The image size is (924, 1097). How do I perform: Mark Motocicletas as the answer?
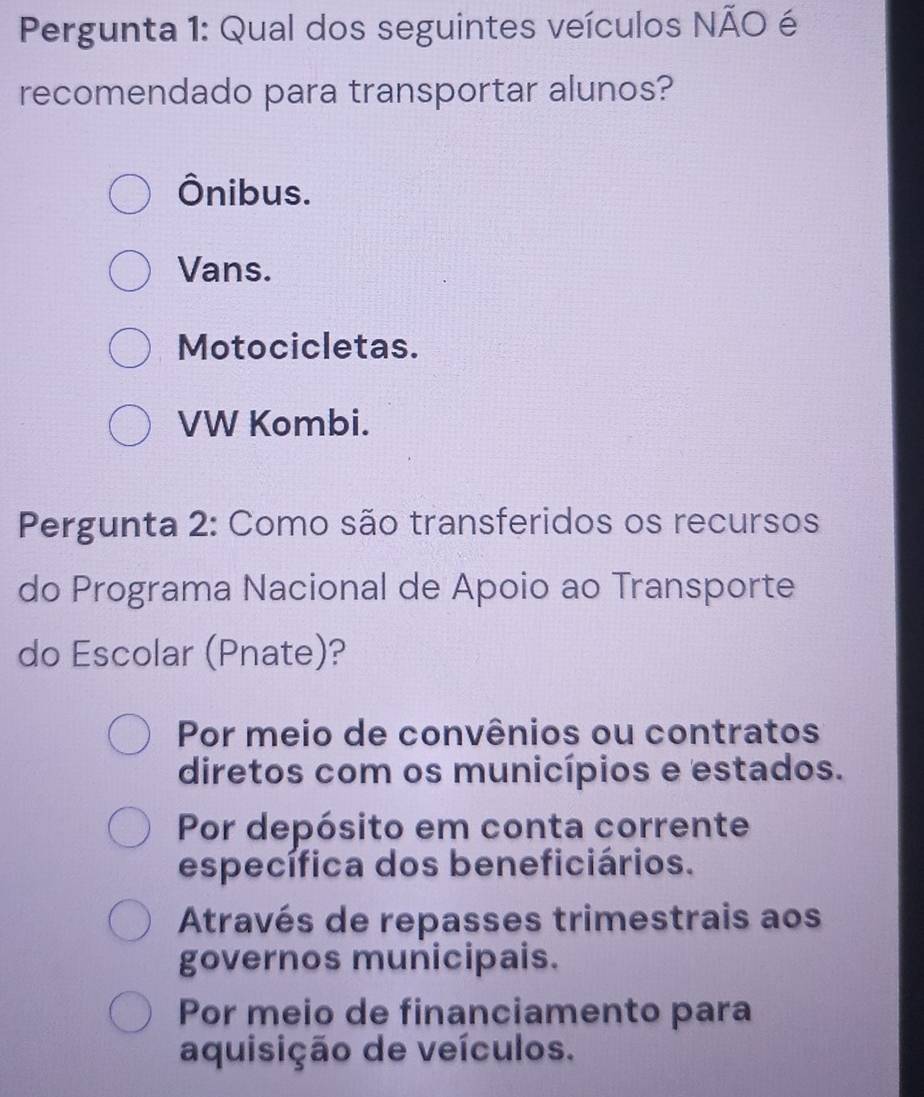click(131, 350)
